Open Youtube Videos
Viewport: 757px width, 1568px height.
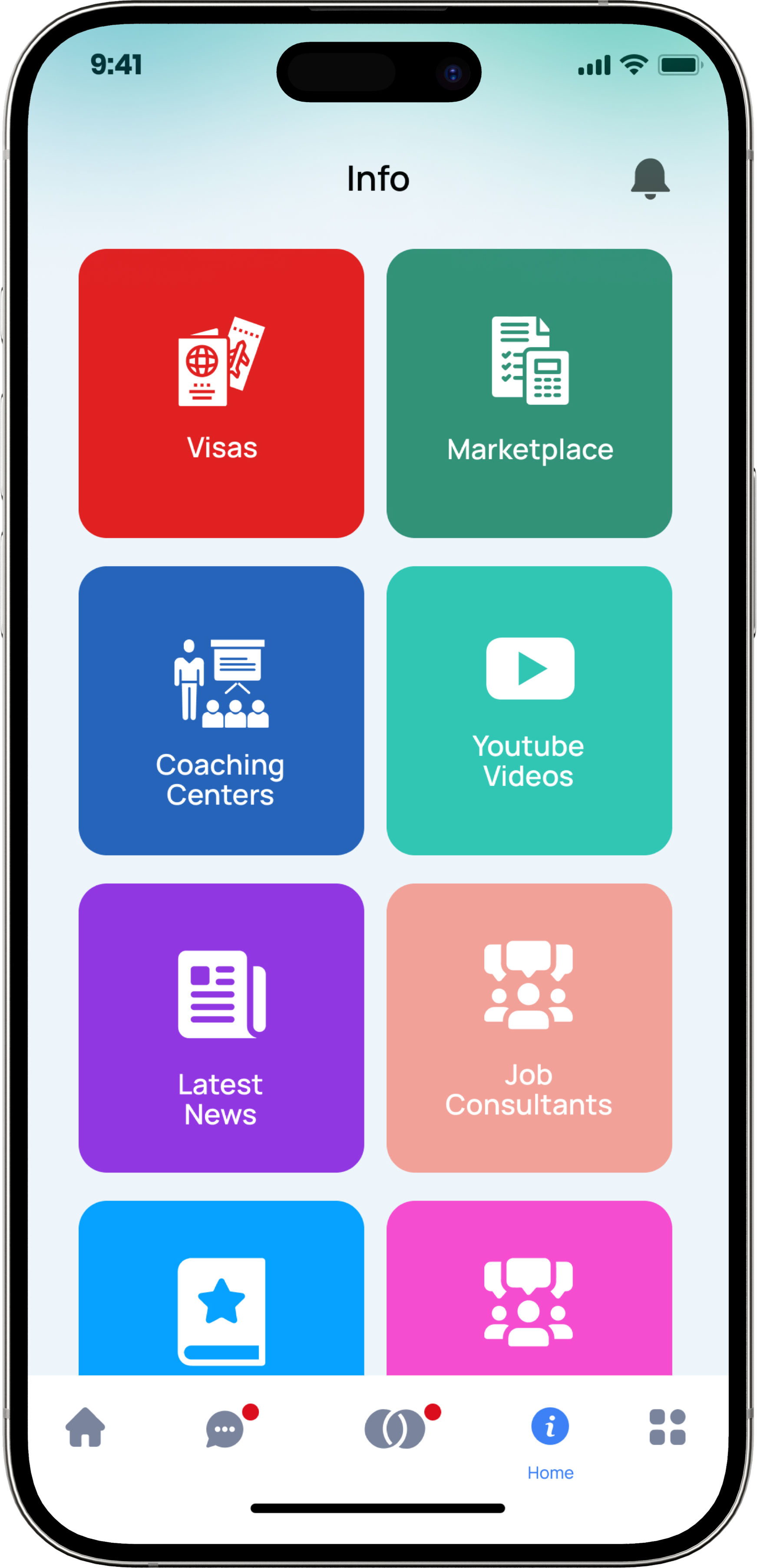tap(529, 710)
